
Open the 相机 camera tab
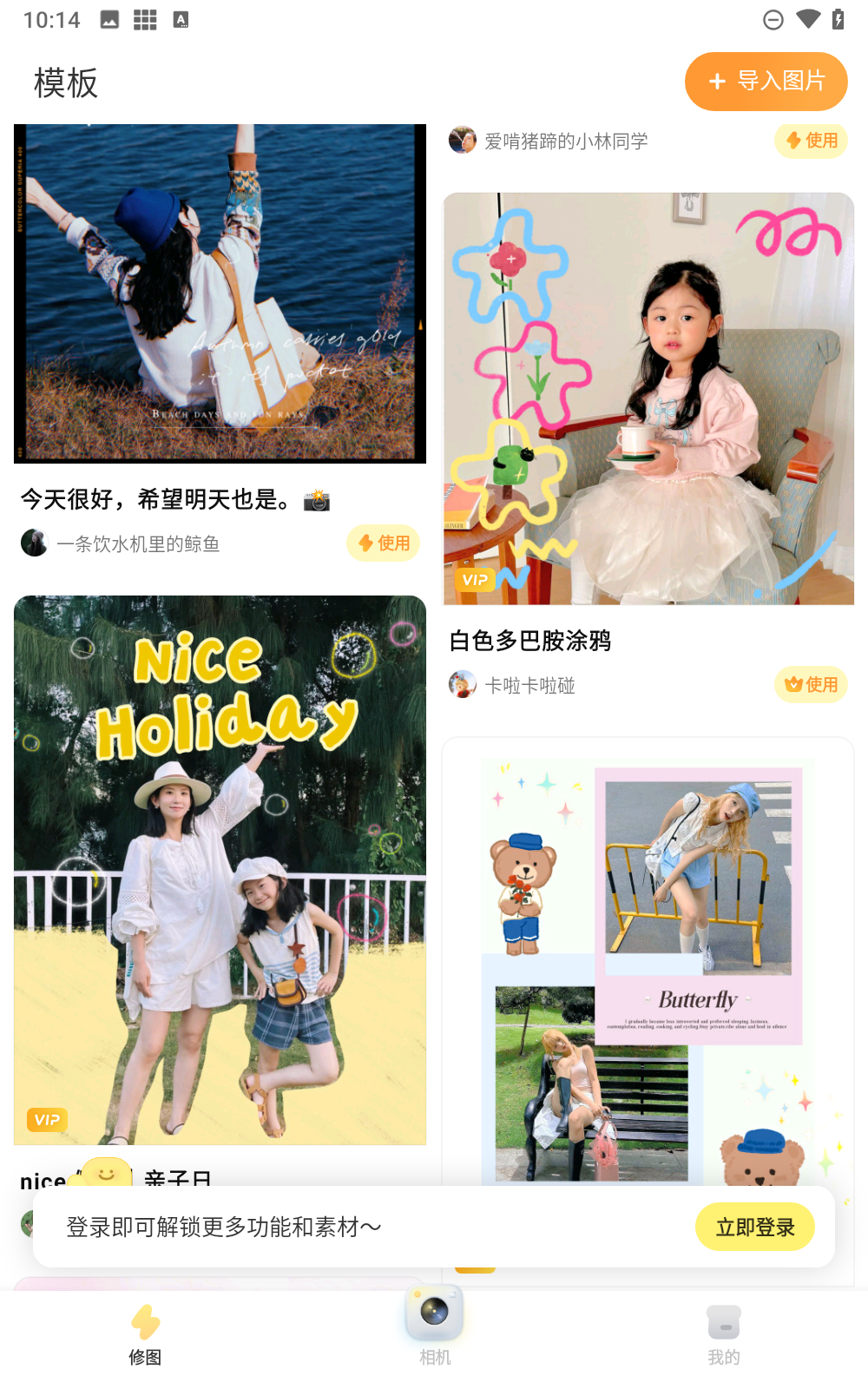coord(434,1328)
